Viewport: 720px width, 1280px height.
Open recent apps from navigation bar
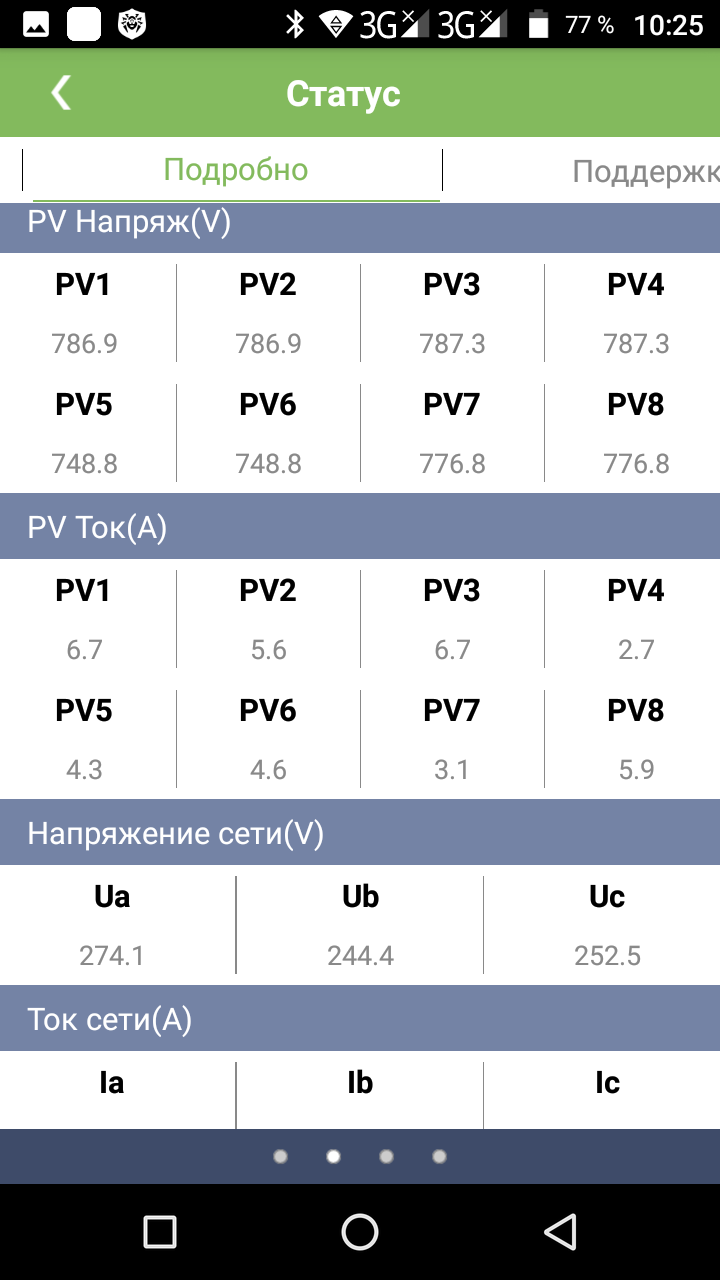(x=160, y=1232)
